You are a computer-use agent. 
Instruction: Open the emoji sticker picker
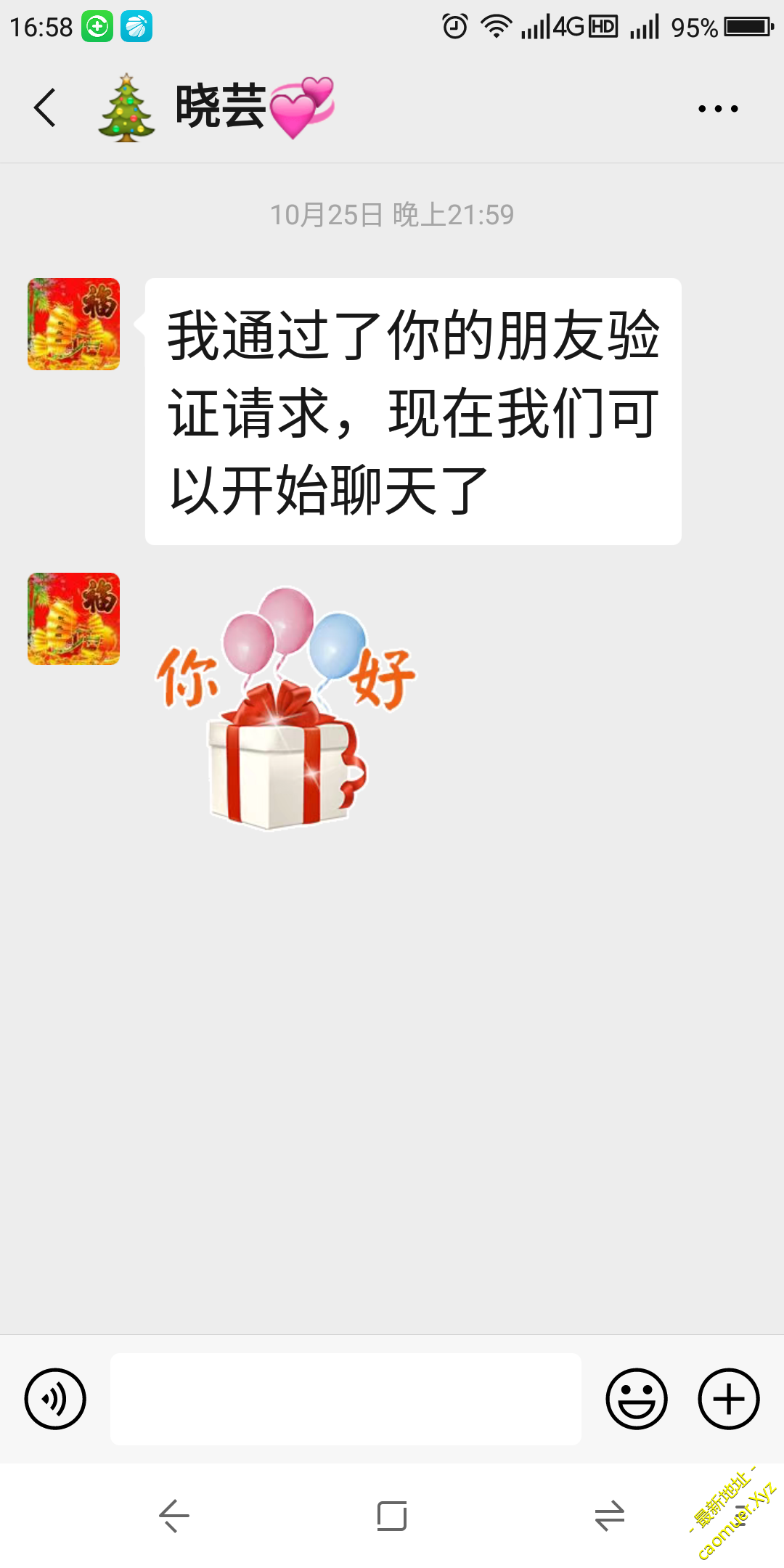637,1399
